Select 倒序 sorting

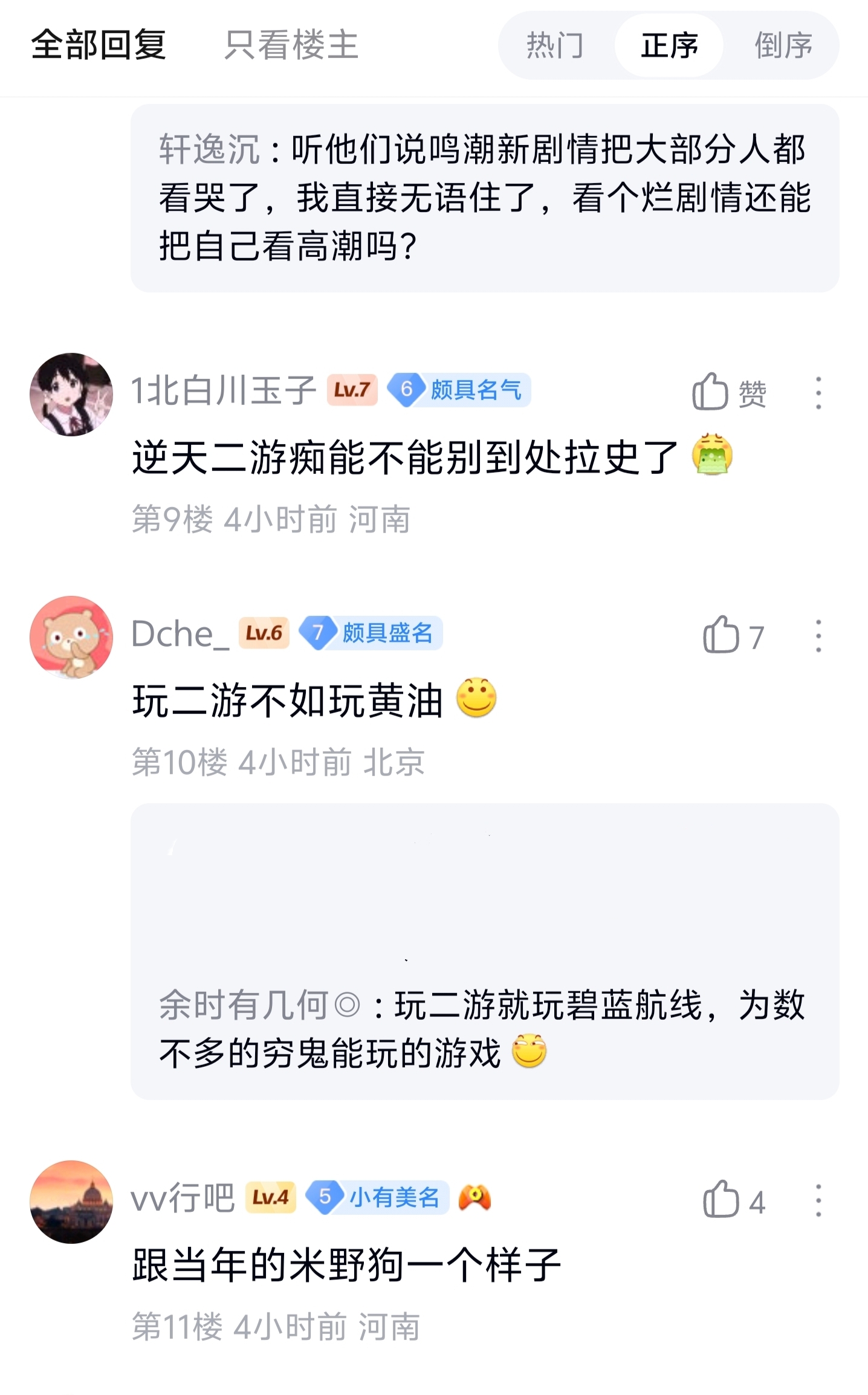point(783,46)
